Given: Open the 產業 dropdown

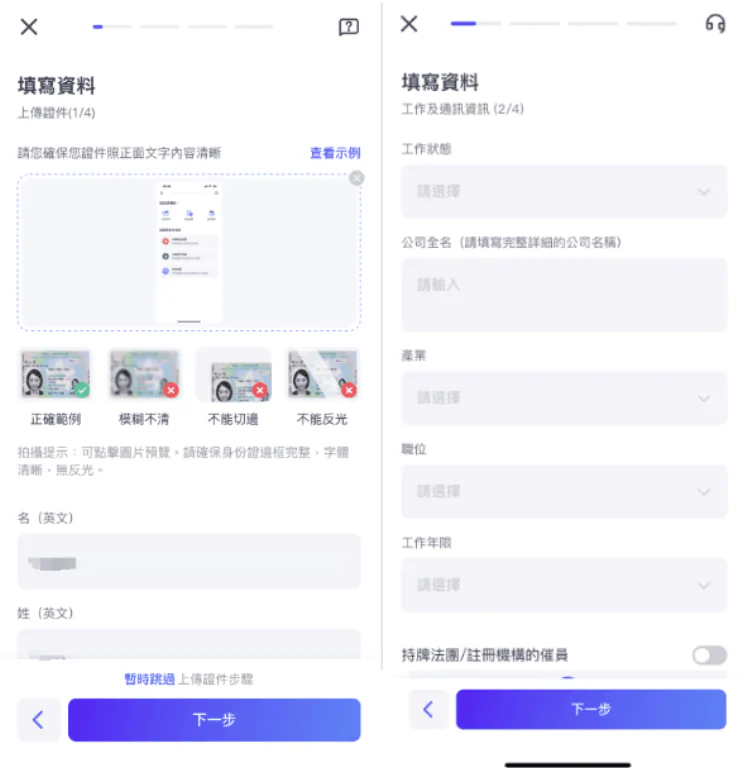Looking at the screenshot, I should point(564,398).
